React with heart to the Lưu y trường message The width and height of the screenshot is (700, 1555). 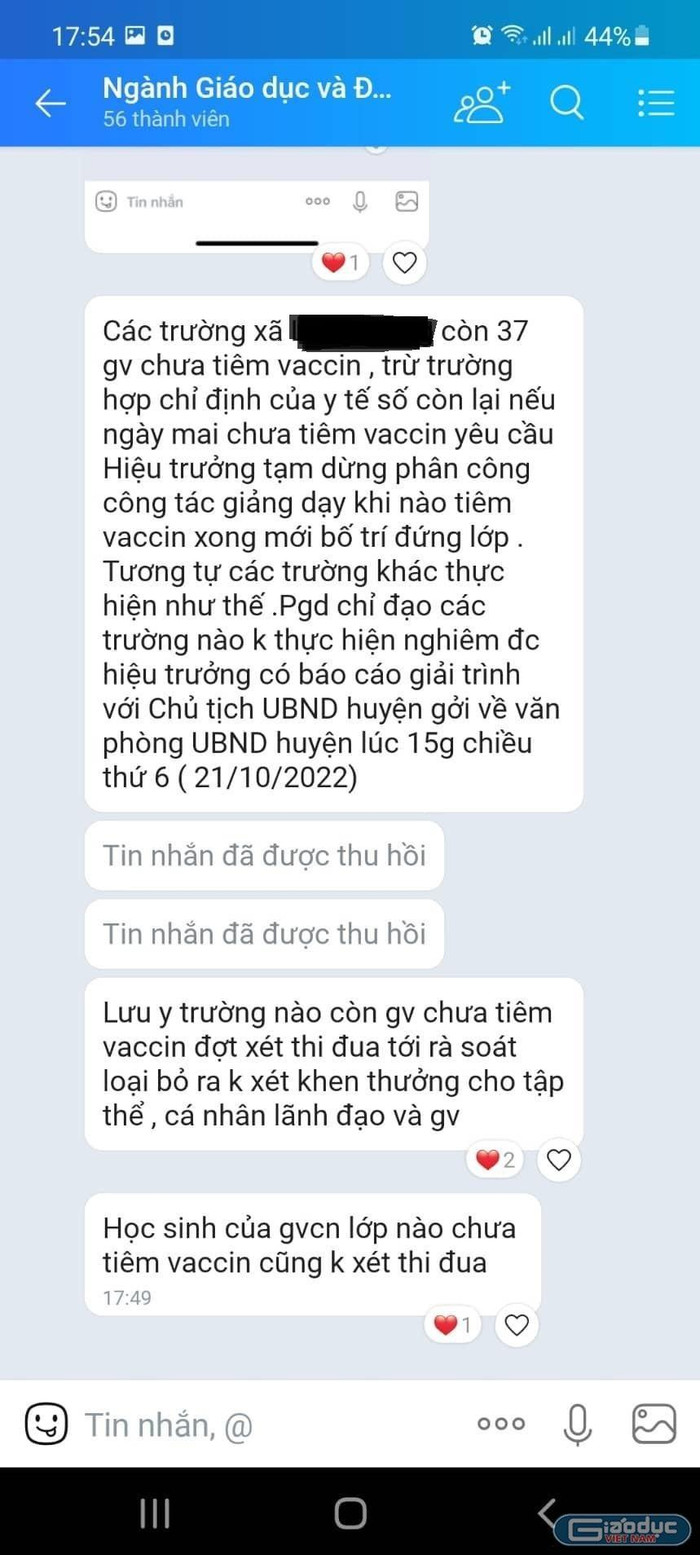coord(559,1160)
